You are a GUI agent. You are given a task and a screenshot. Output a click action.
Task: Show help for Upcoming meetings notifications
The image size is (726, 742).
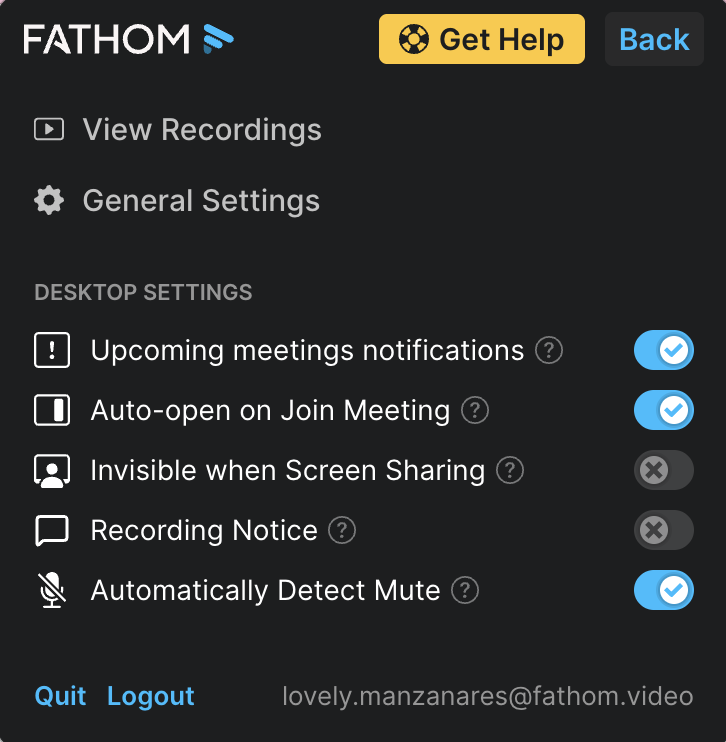549,351
